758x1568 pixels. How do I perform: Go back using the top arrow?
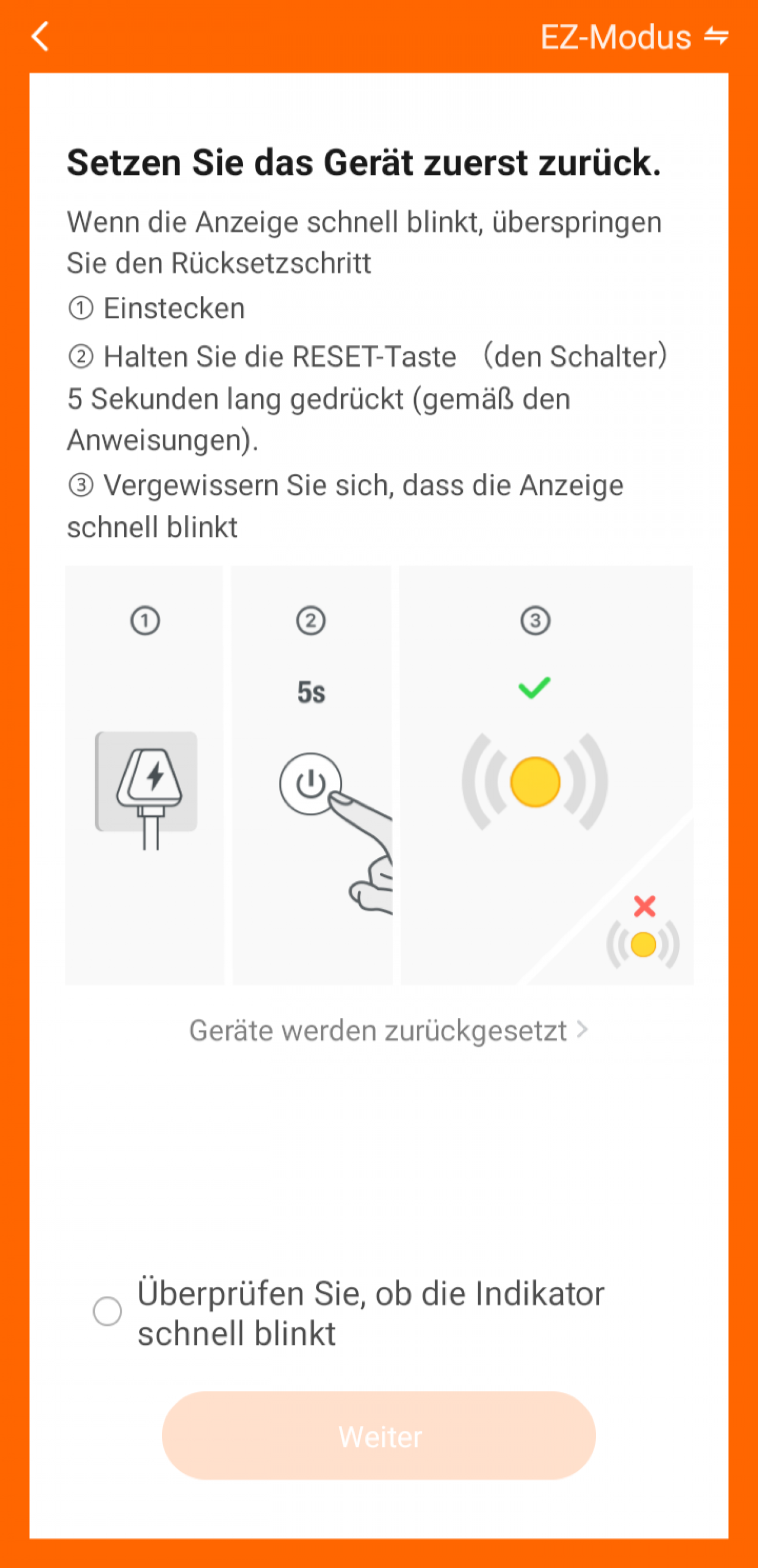click(x=40, y=36)
